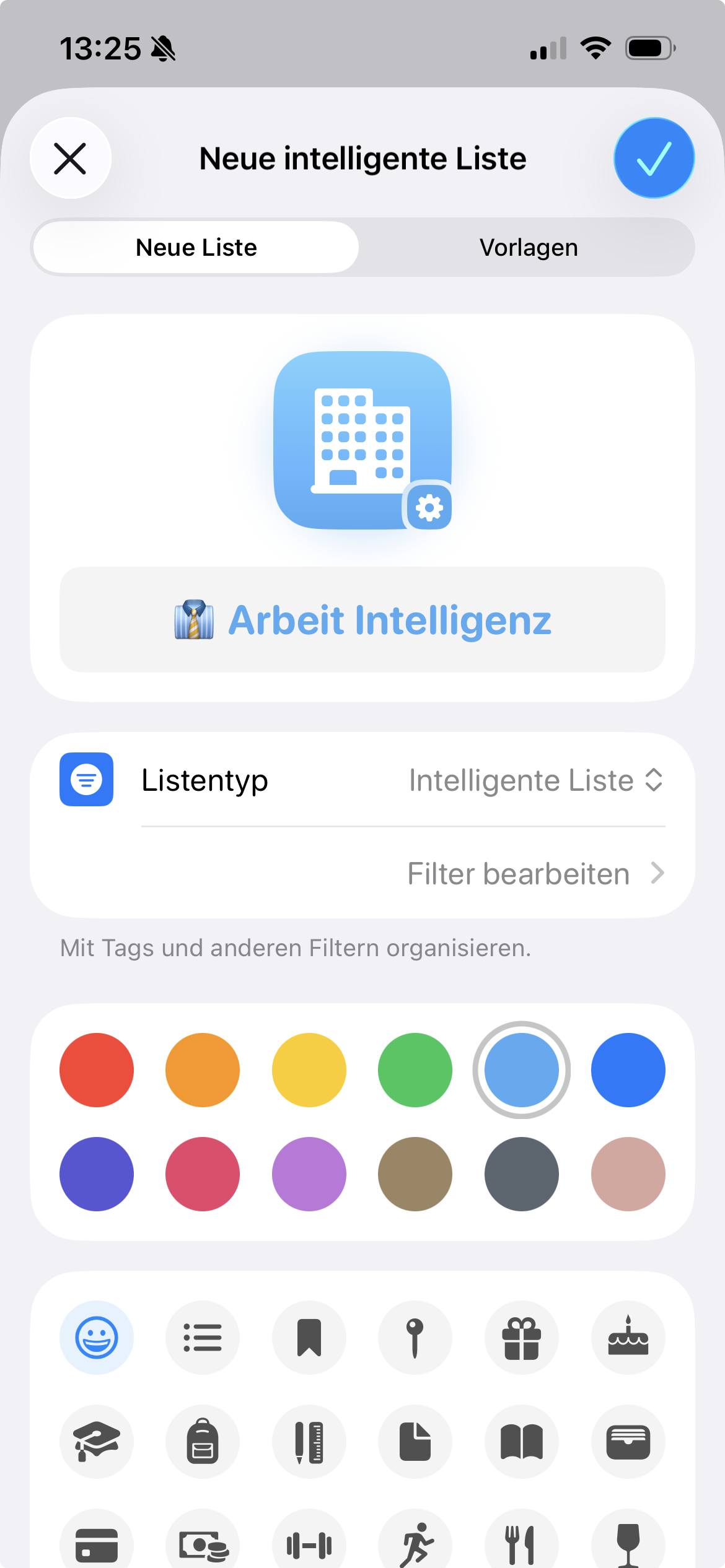Select the bookmark list icon
Image resolution: width=725 pixels, height=1568 pixels.
[309, 1338]
